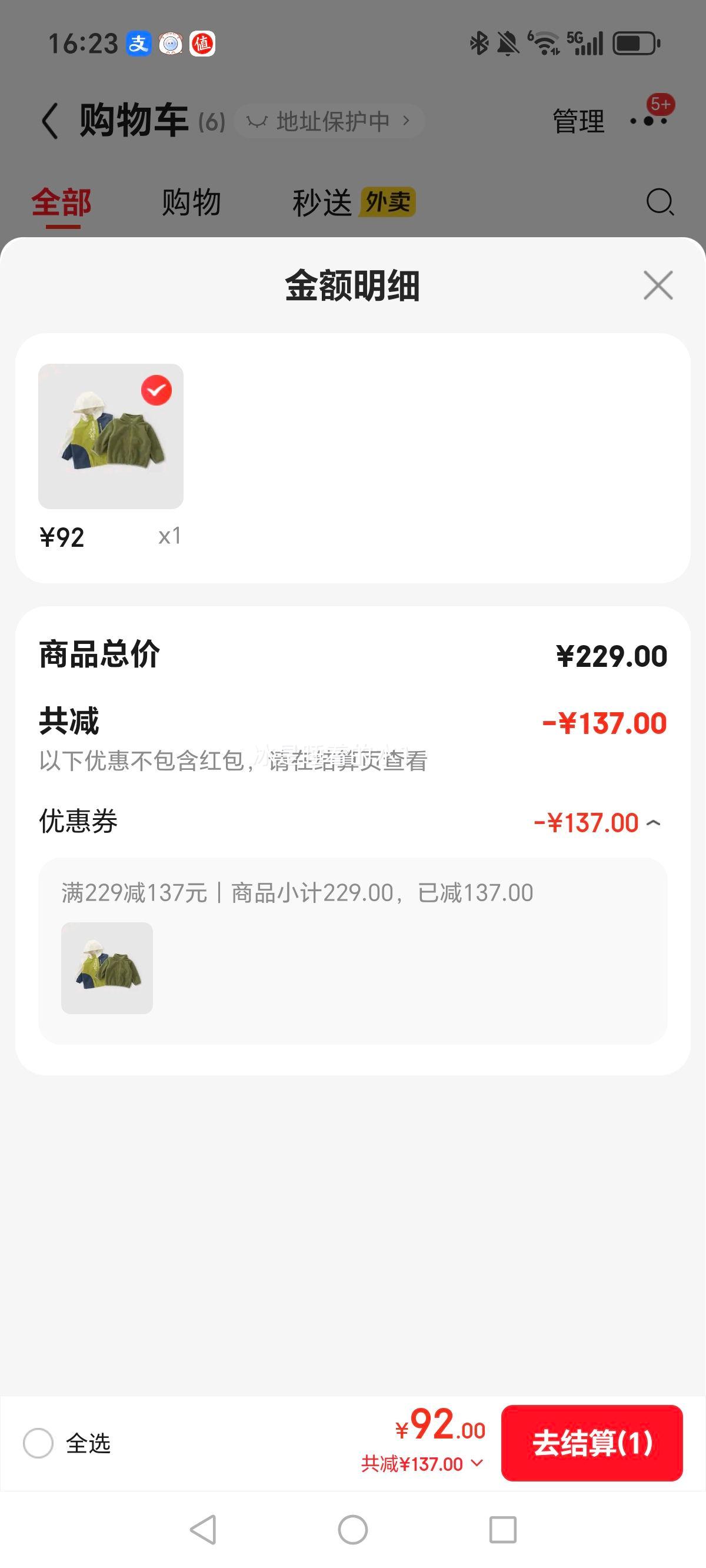Toggle the 全选 select-all checkbox
This screenshot has width=706, height=1568.
pos(38,1443)
